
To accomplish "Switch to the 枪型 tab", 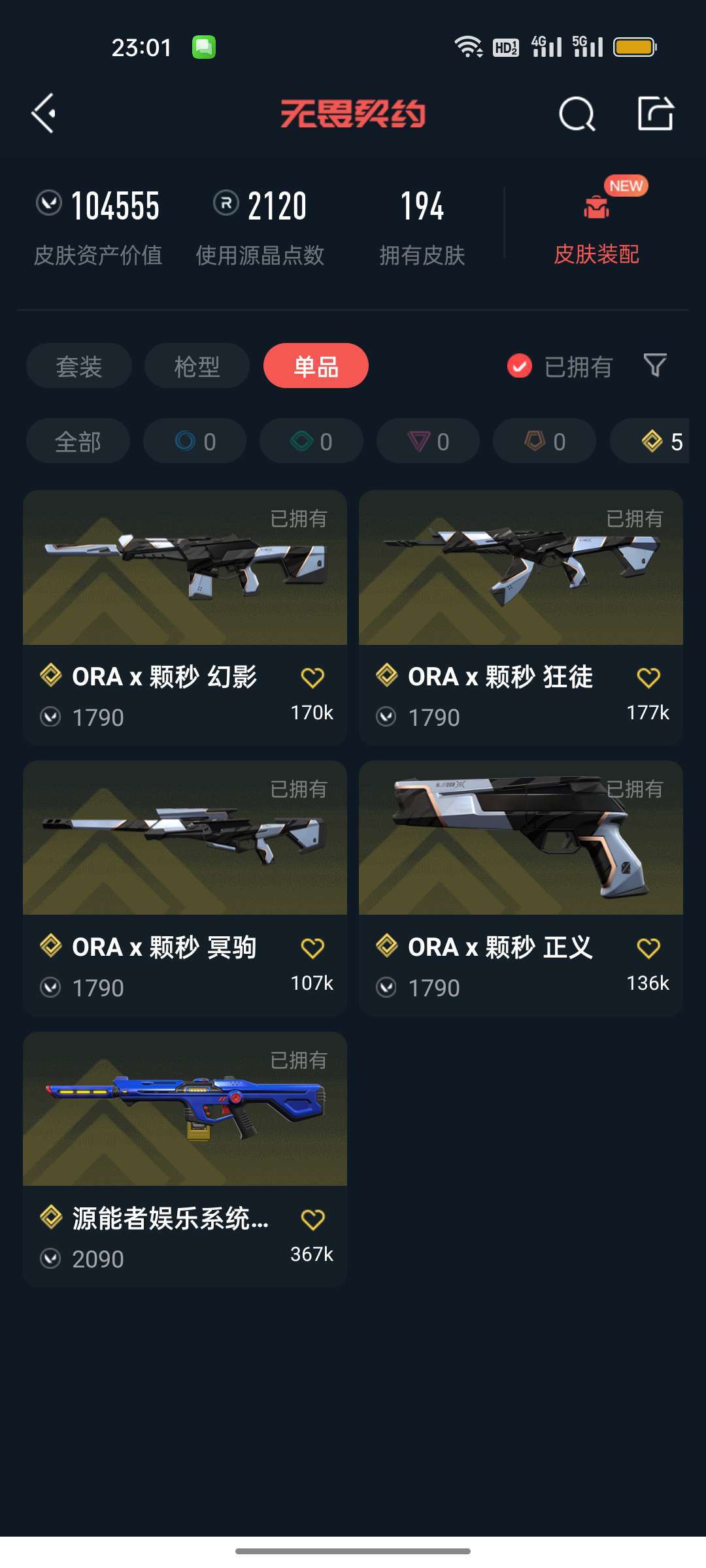I will pyautogui.click(x=197, y=366).
